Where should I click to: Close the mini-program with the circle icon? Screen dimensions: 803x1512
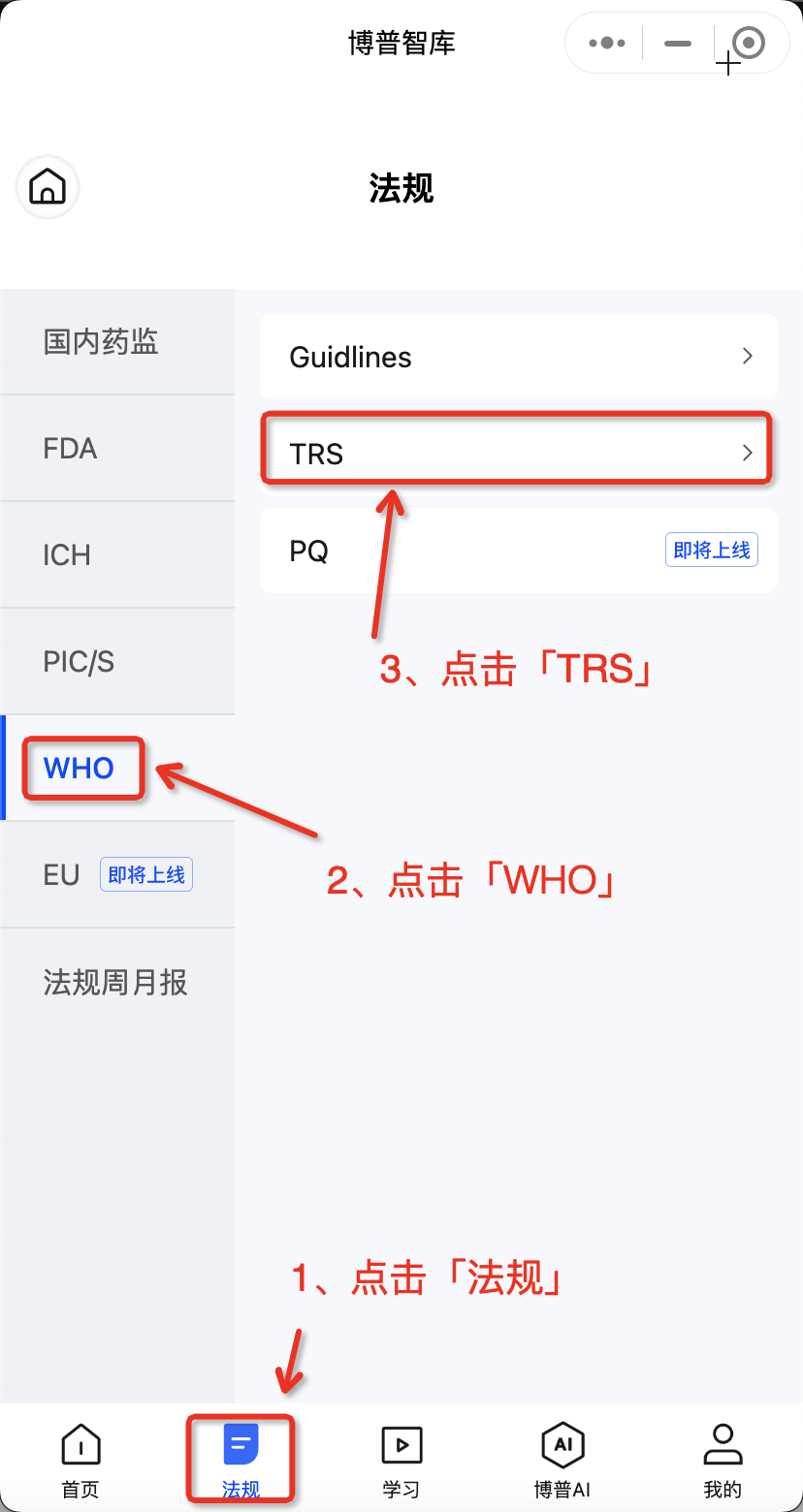pos(749,43)
